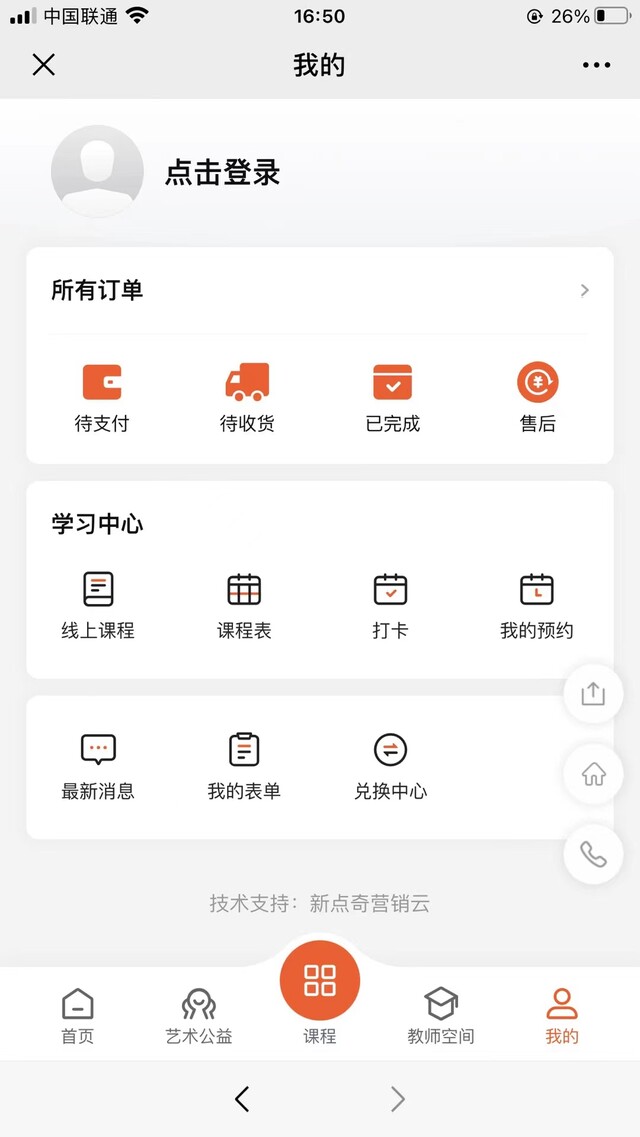Tap the floating phone call button
Viewport: 640px width, 1137px height.
pos(593,854)
